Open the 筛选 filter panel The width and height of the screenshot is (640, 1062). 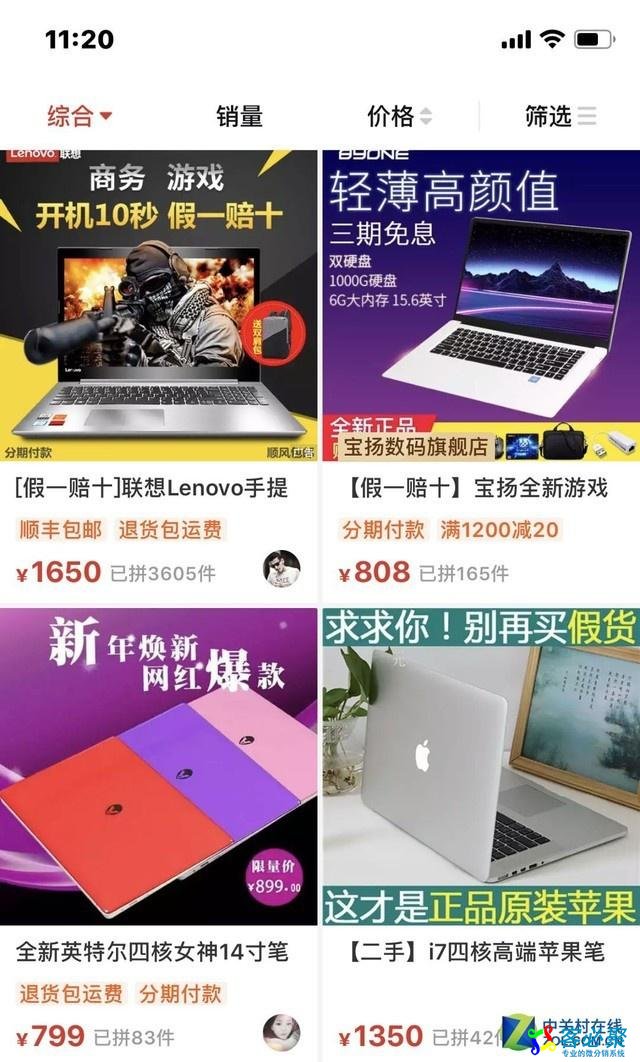point(559,116)
